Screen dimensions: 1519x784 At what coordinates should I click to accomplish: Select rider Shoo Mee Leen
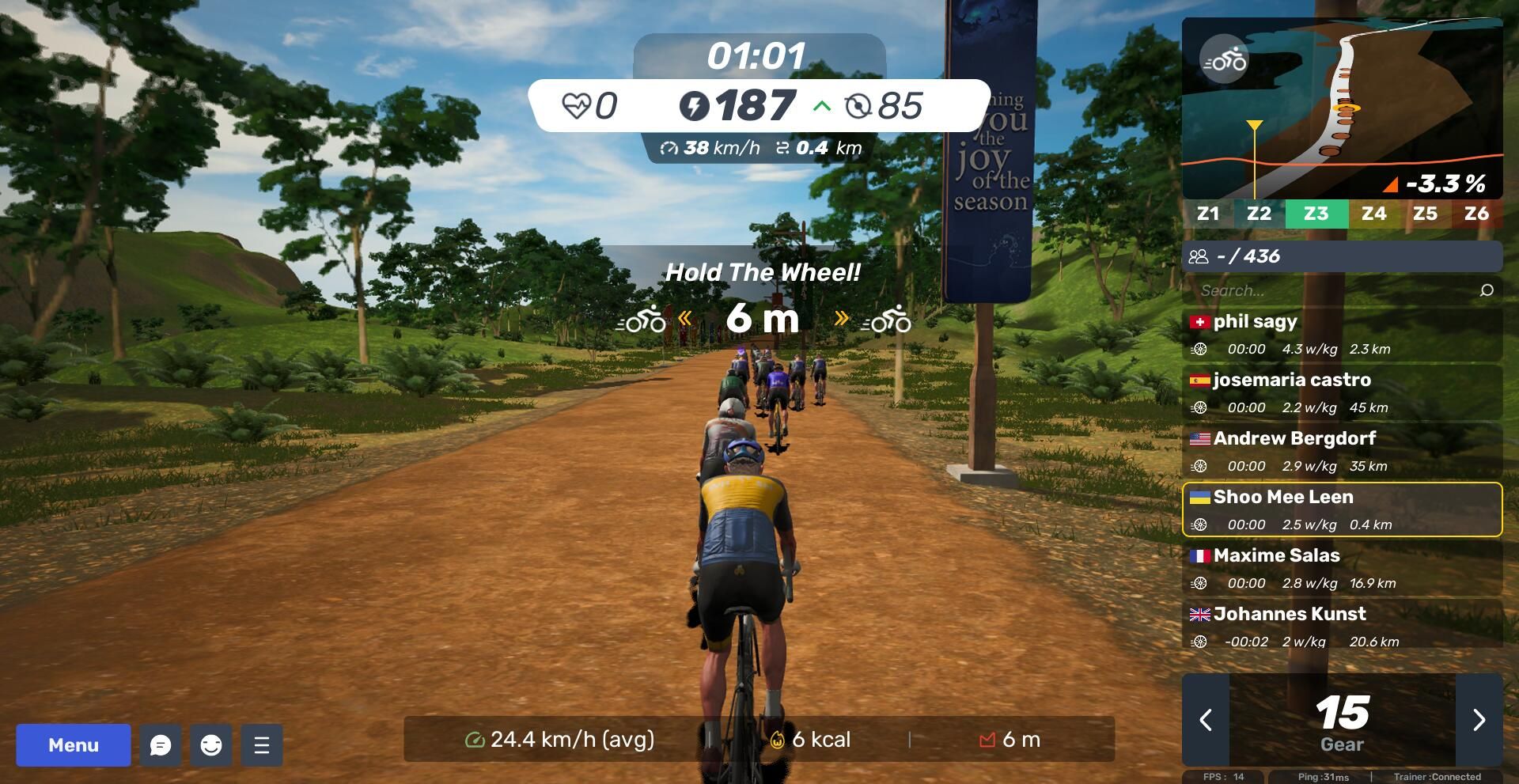click(1342, 509)
